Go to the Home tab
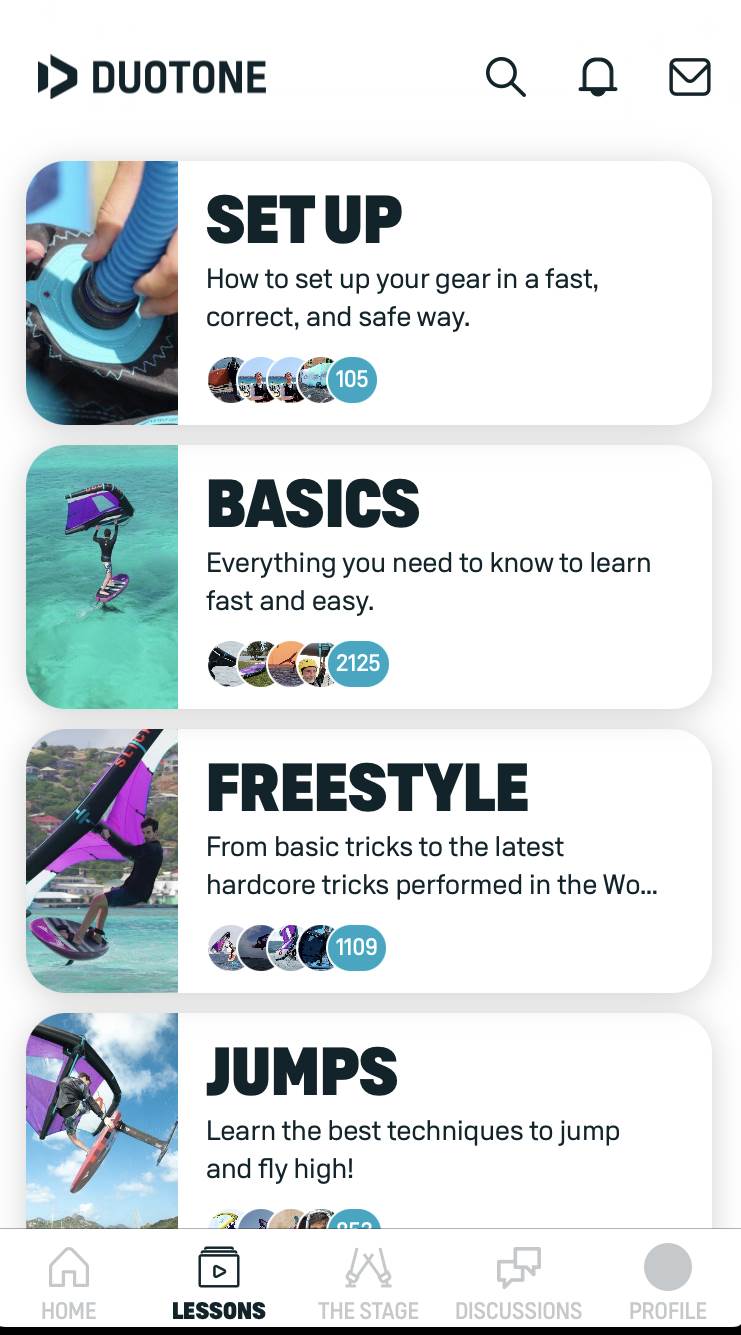The height and width of the screenshot is (1335, 741). click(69, 1283)
